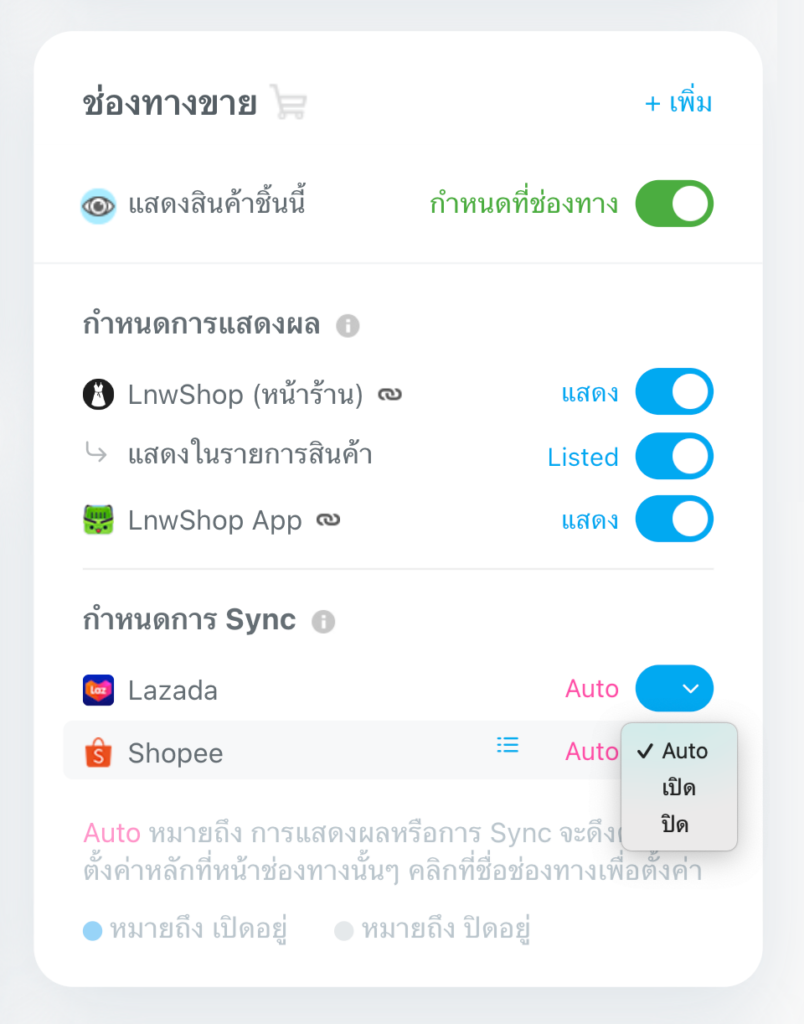Toggle the แสดงสินค้าชิ้นนี้ switch
Screen dimensions: 804x1024
click(674, 204)
